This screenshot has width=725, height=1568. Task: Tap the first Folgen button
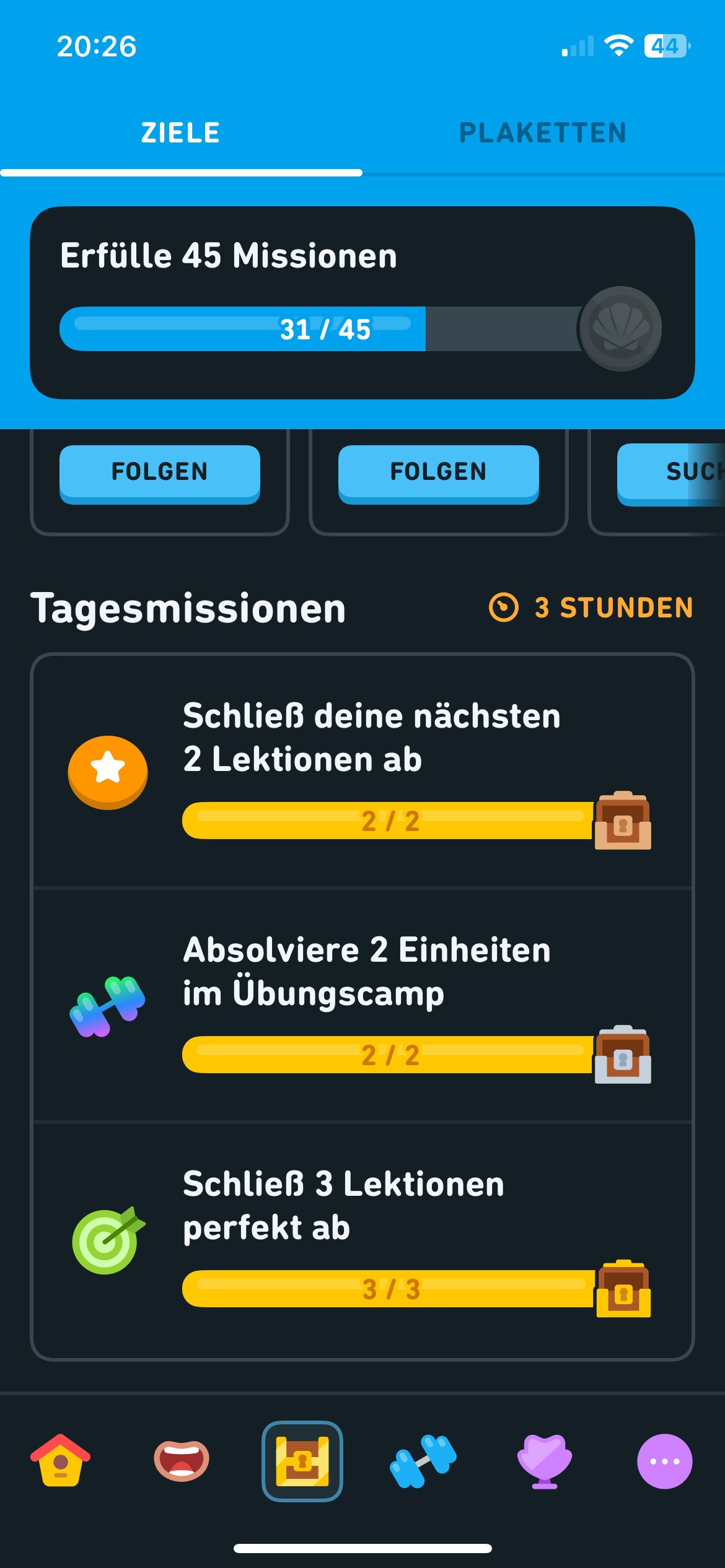coord(160,472)
